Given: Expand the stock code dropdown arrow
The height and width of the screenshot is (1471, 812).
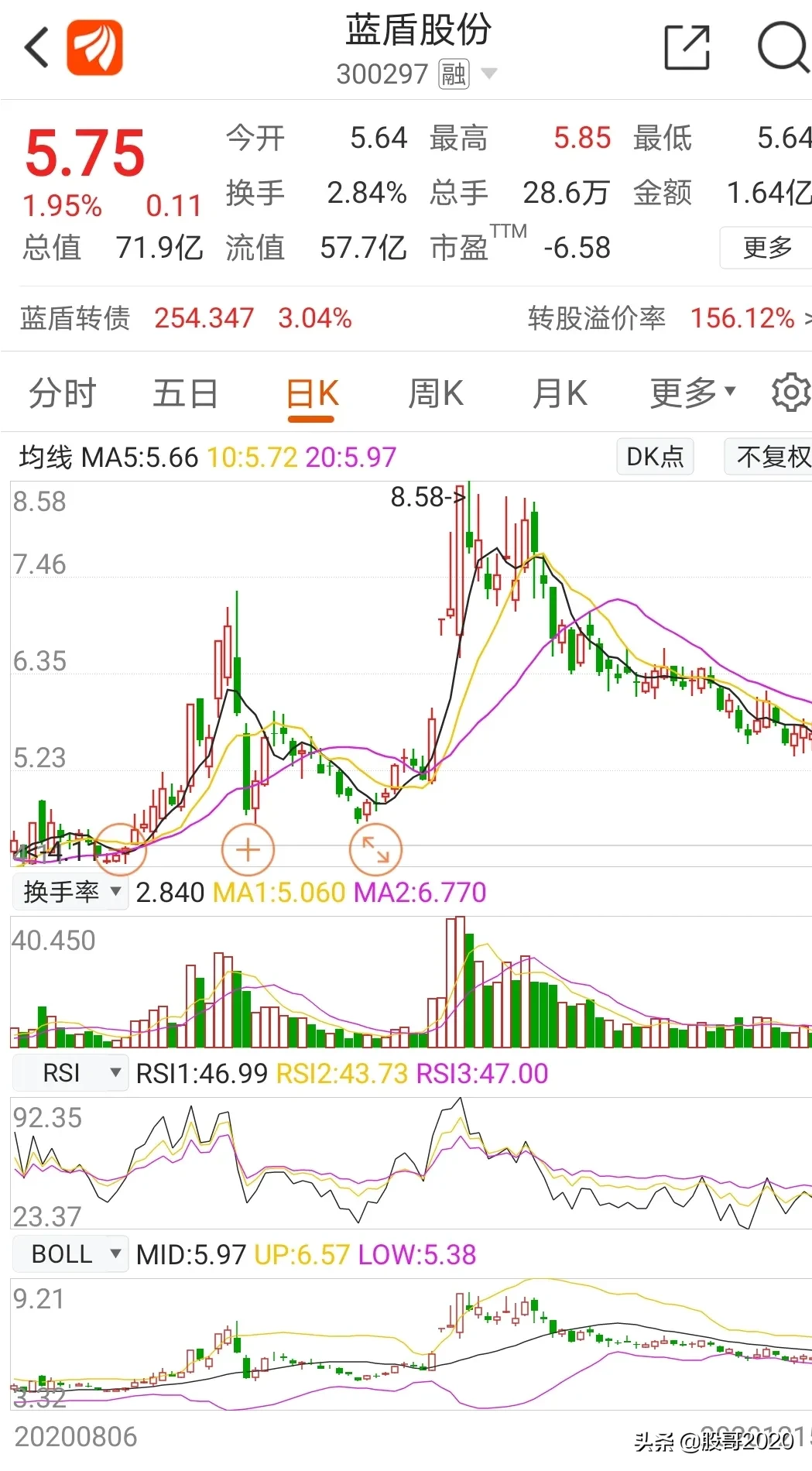Looking at the screenshot, I should [488, 74].
